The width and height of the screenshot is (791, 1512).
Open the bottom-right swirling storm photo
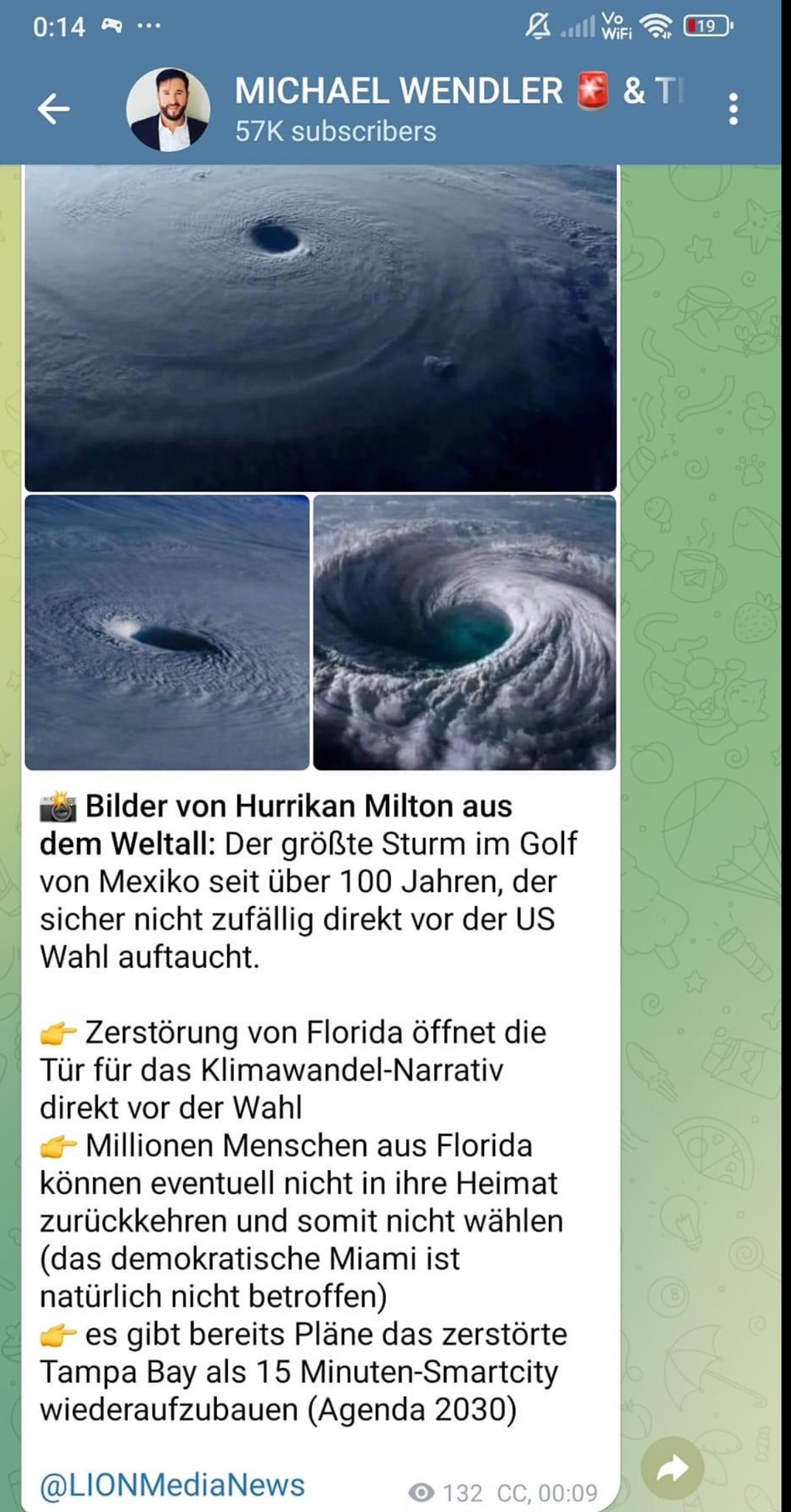point(465,633)
